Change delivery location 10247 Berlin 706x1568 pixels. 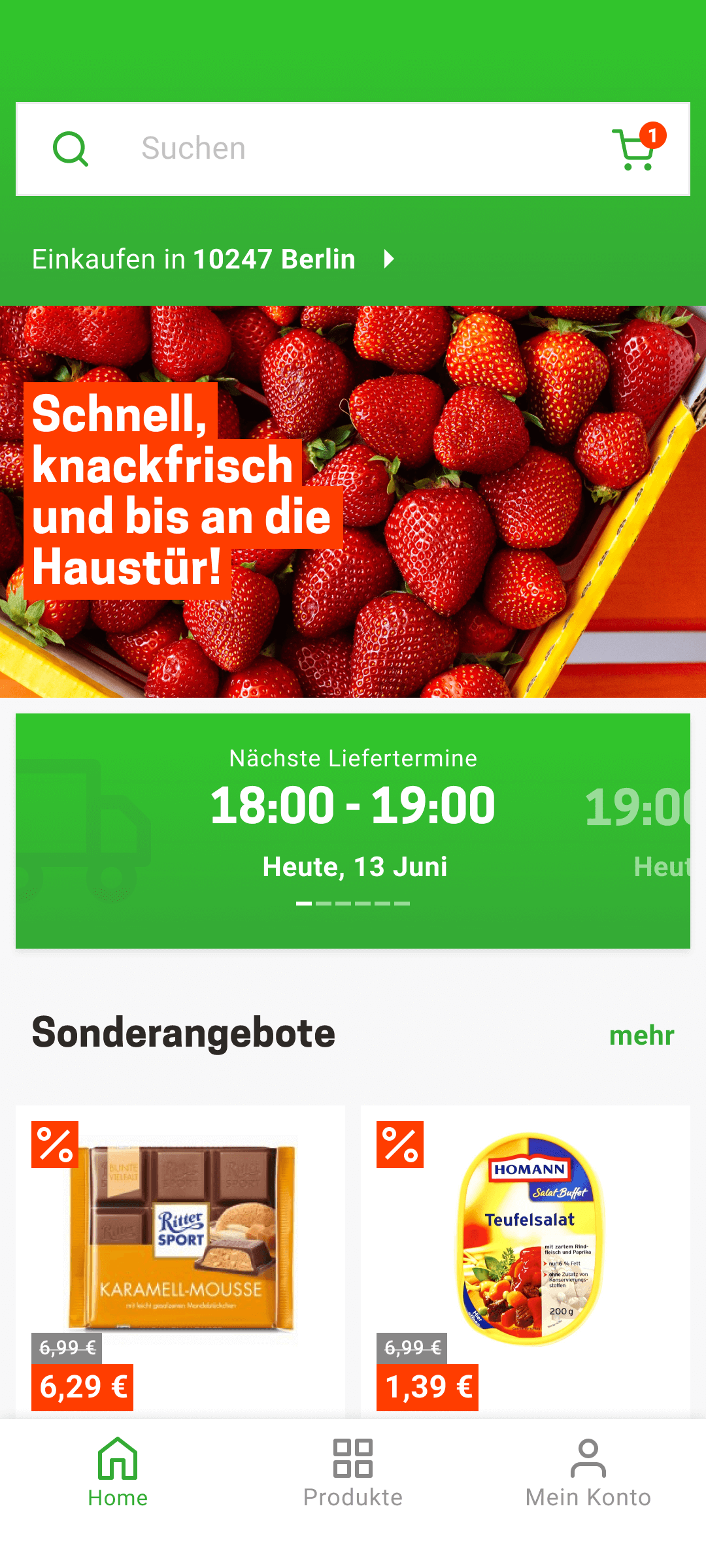point(213,259)
